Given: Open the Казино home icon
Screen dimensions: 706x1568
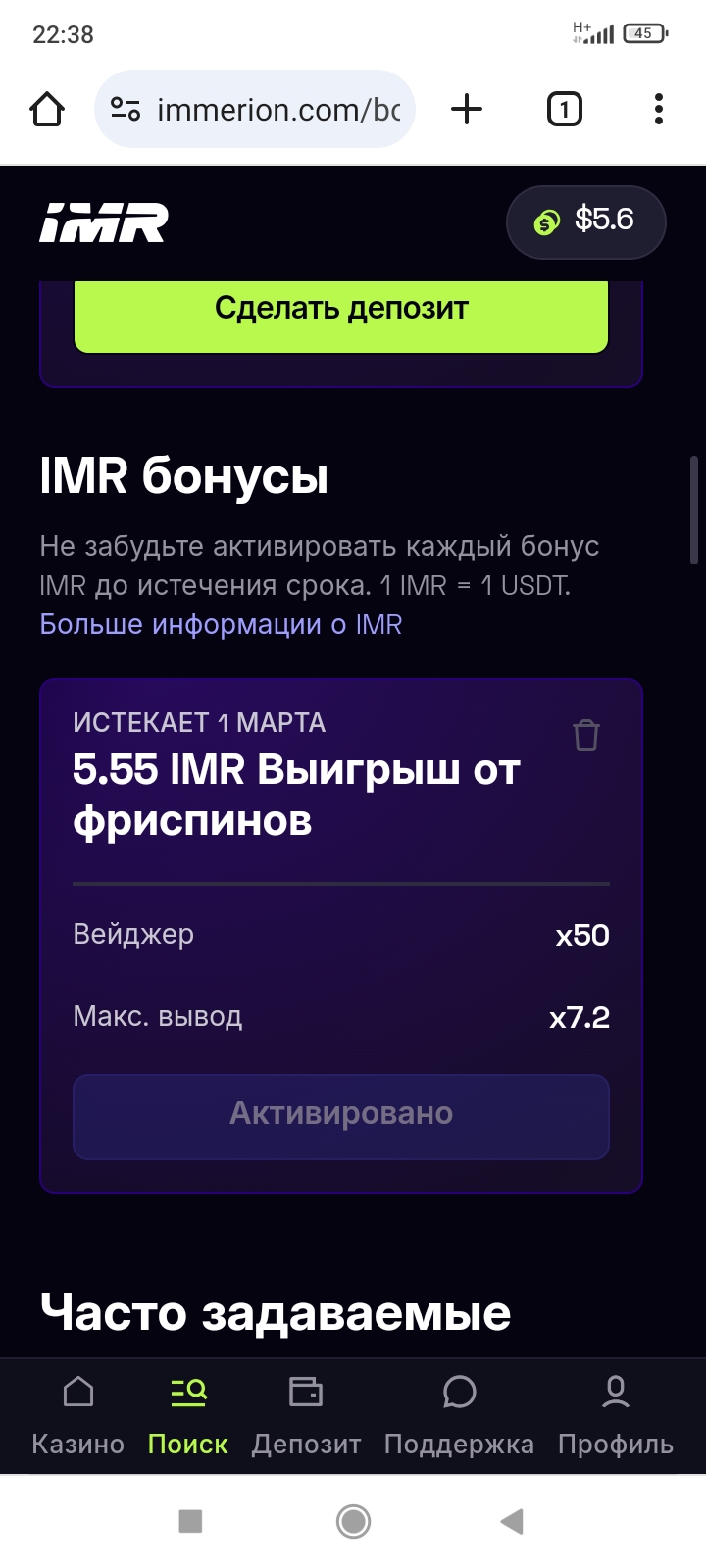Looking at the screenshot, I should (77, 1390).
